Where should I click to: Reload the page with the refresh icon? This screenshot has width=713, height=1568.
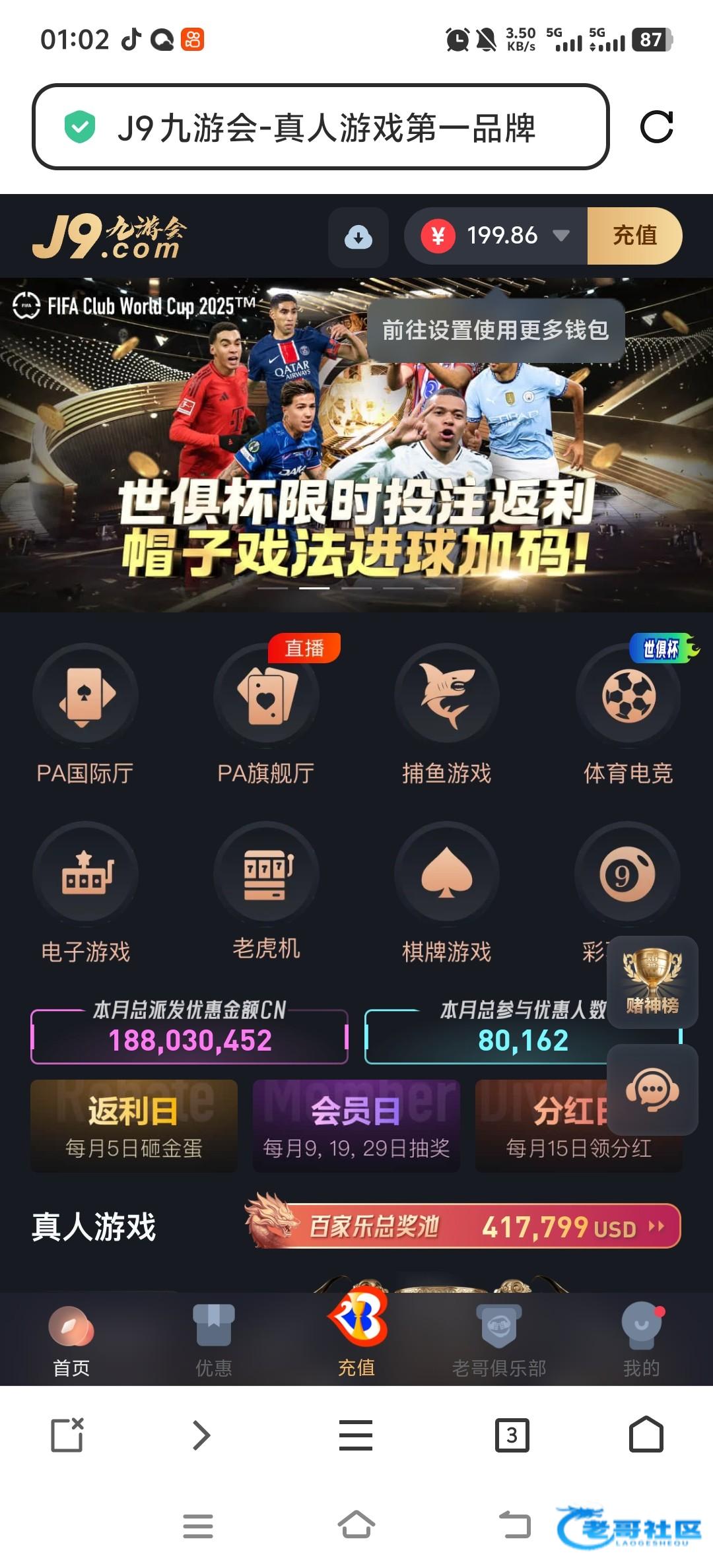pyautogui.click(x=656, y=127)
